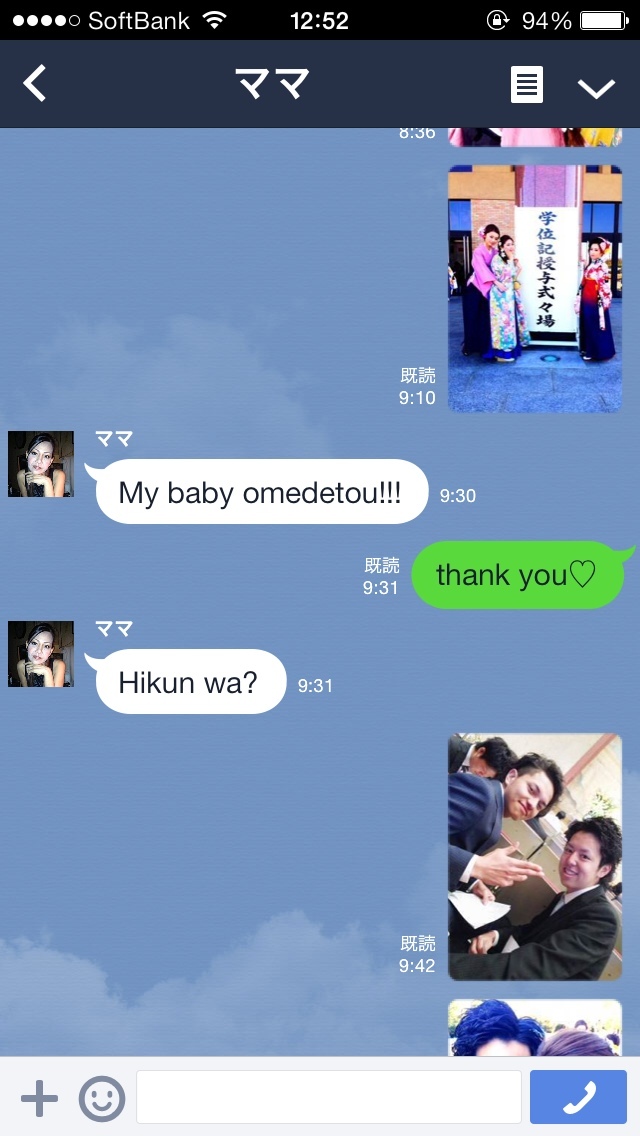Open the graduation ceremony photo sent at 9:10
Image resolution: width=640 pixels, height=1136 pixels.
[535, 288]
